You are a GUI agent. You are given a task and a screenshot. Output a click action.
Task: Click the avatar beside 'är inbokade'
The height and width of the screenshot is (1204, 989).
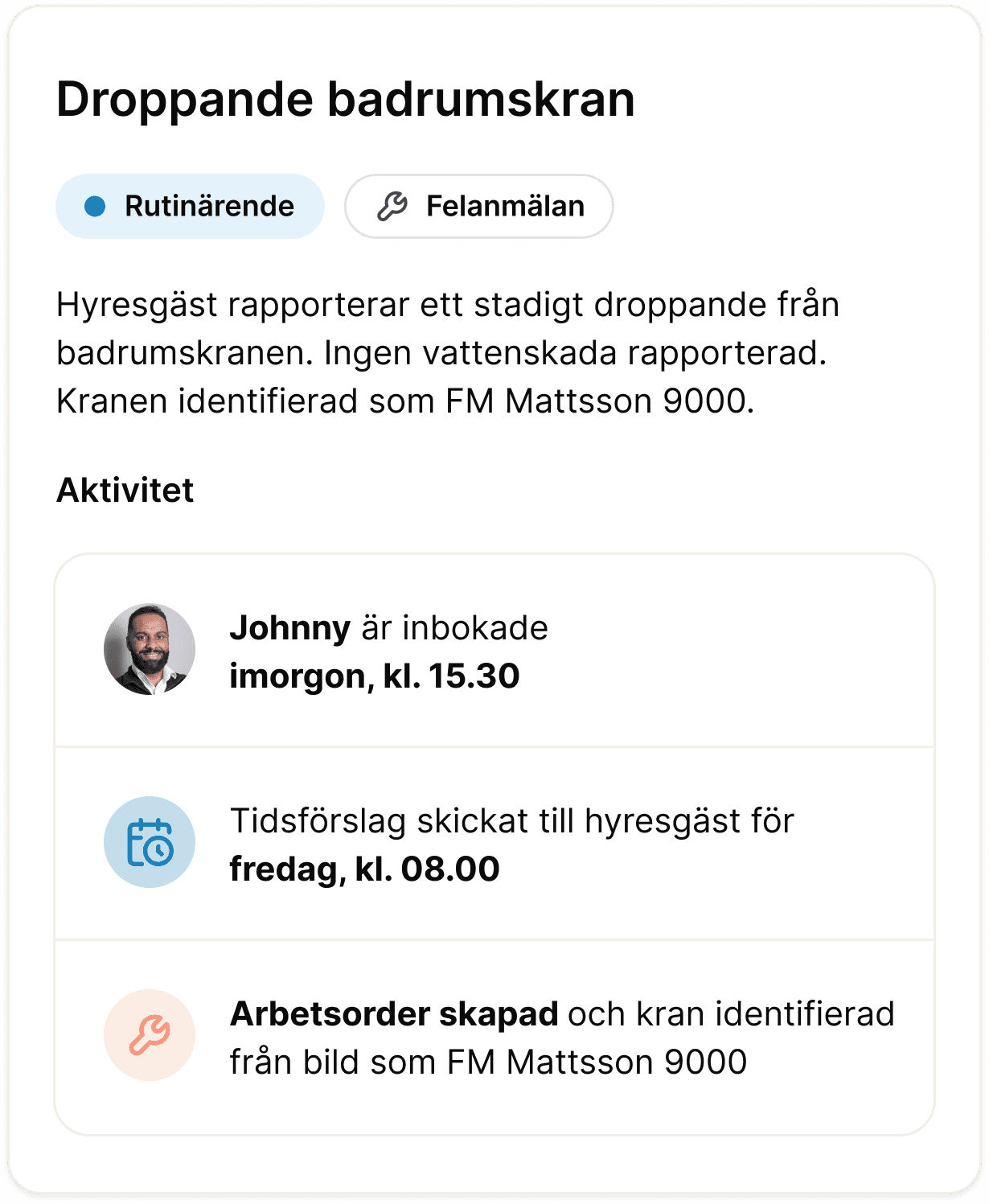[150, 650]
